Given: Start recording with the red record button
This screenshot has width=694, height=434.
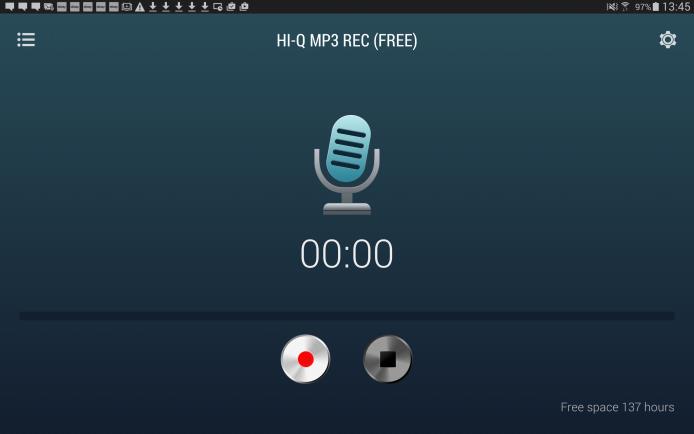Looking at the screenshot, I should (x=305, y=358).
